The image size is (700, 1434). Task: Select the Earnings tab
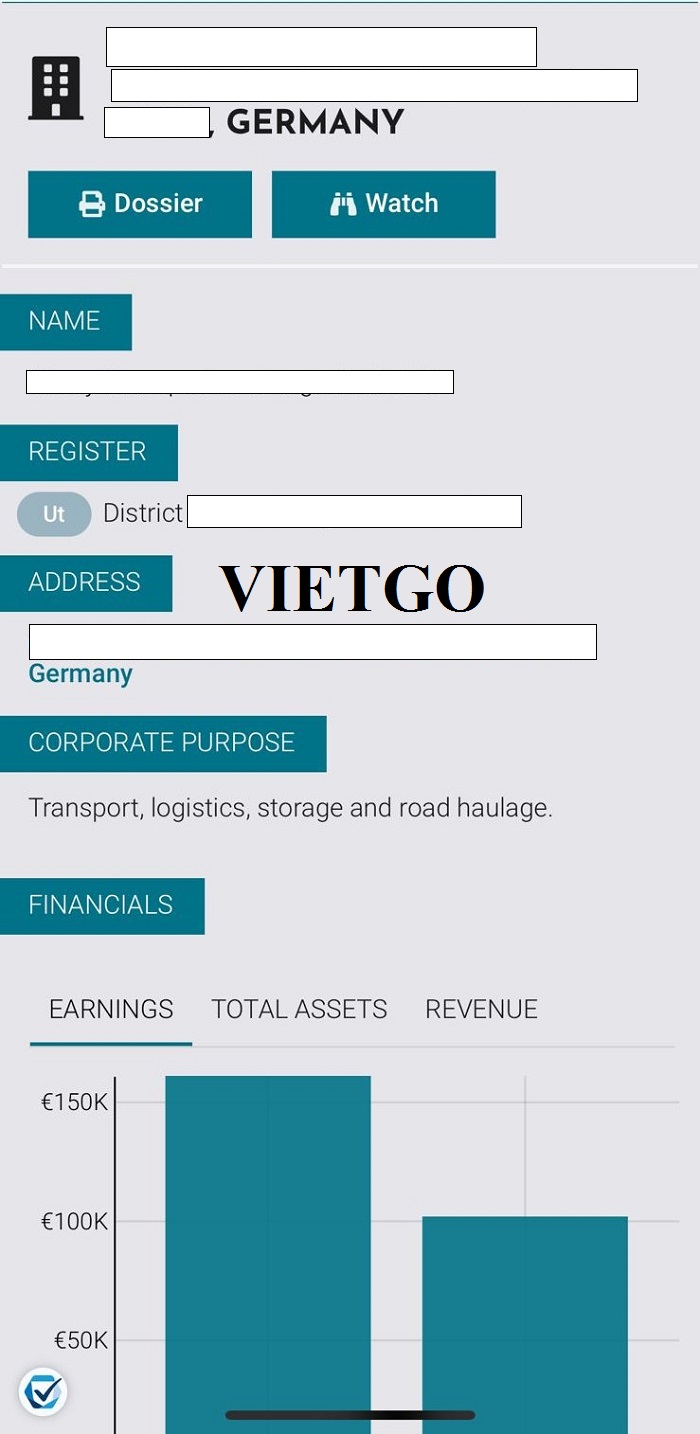111,1009
